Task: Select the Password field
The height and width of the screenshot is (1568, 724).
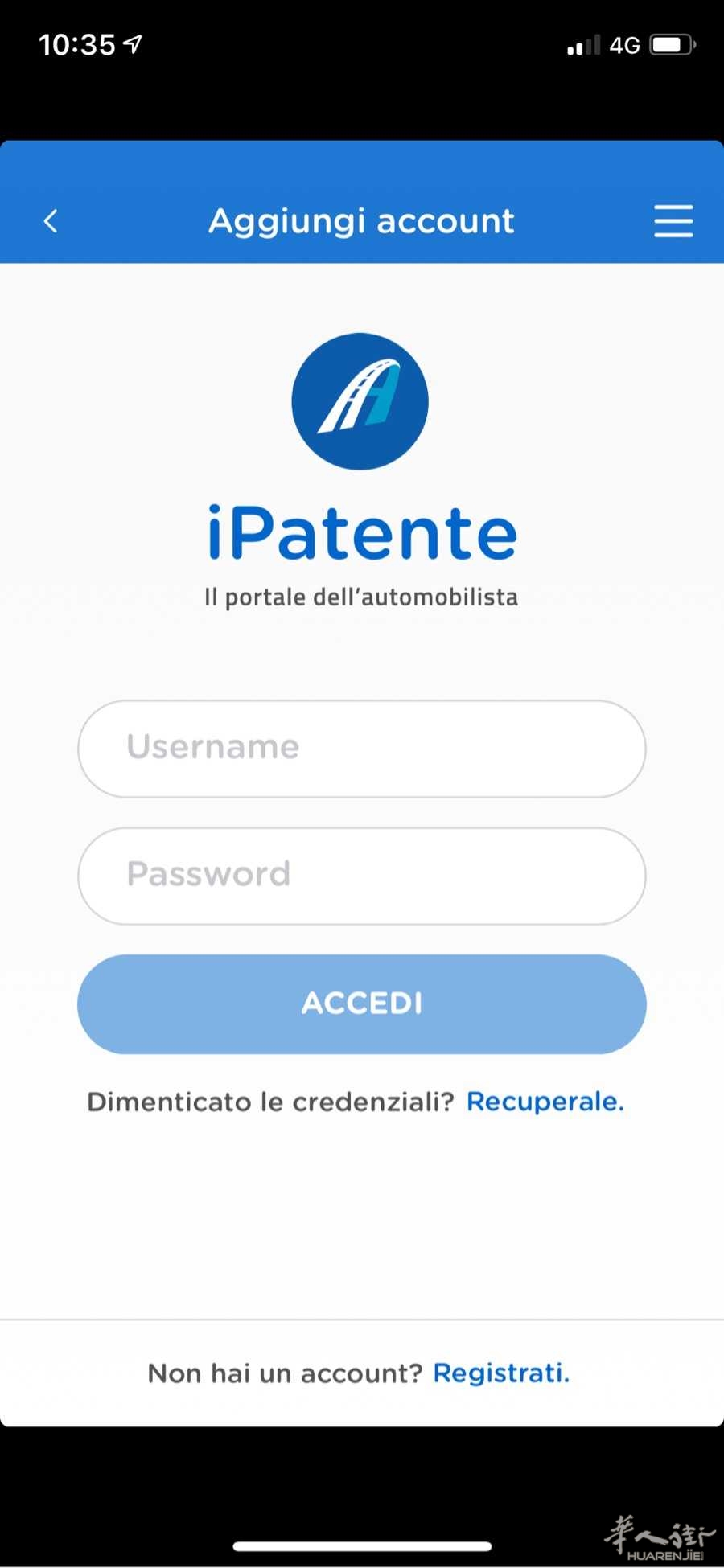Action: click(362, 876)
